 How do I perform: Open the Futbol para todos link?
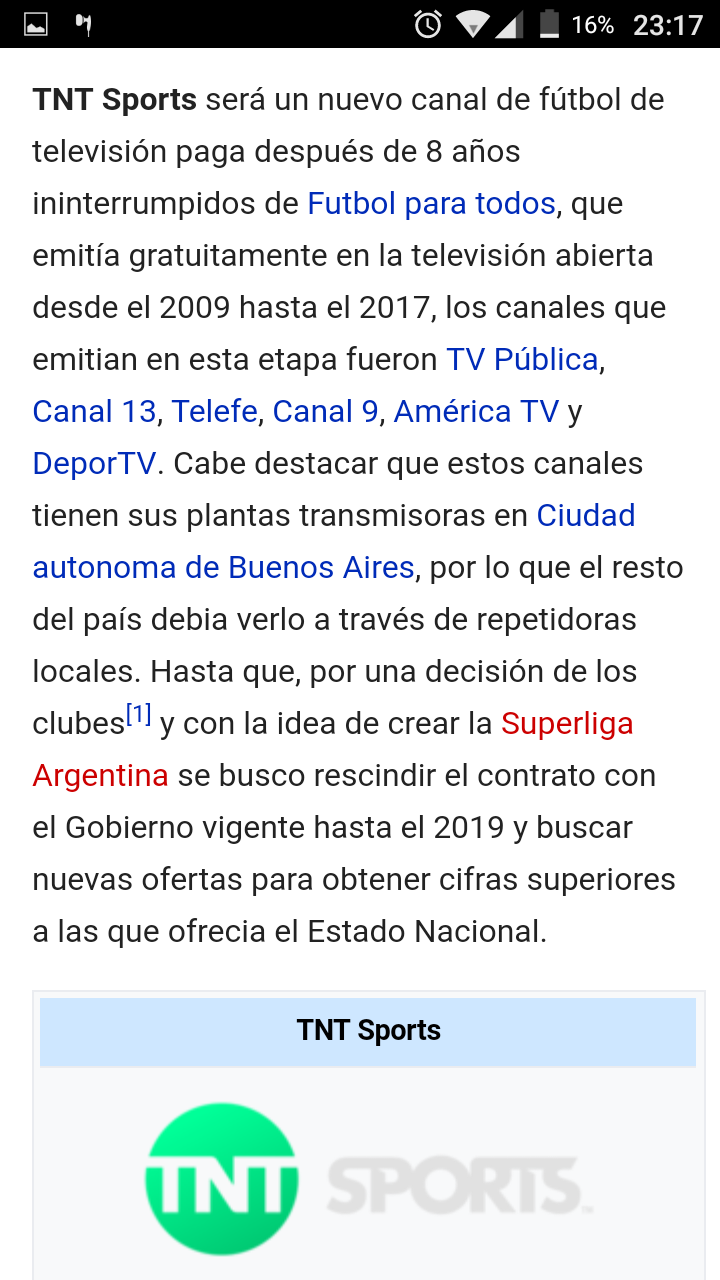[x=431, y=204]
